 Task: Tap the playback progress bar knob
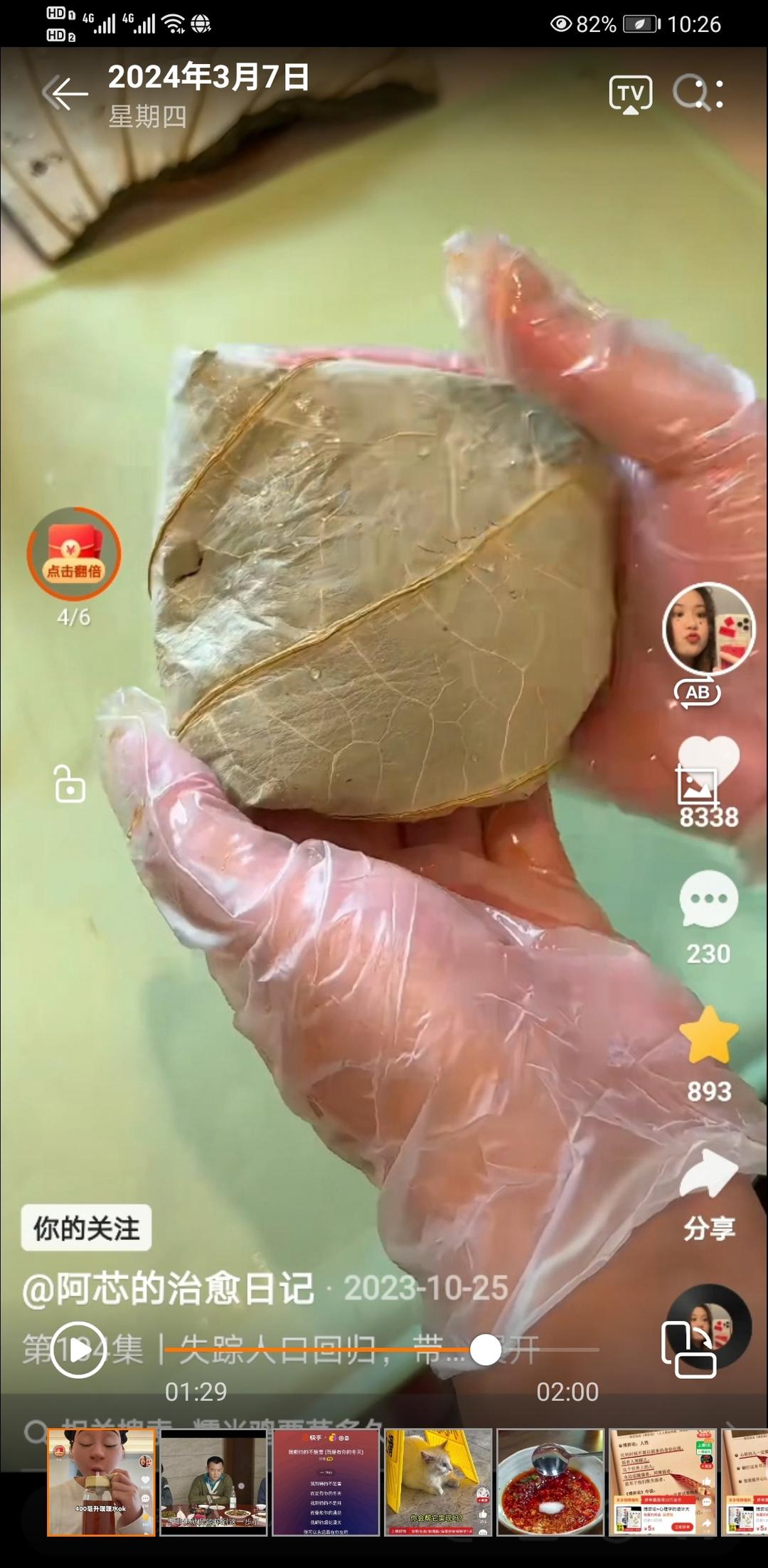[486, 1350]
